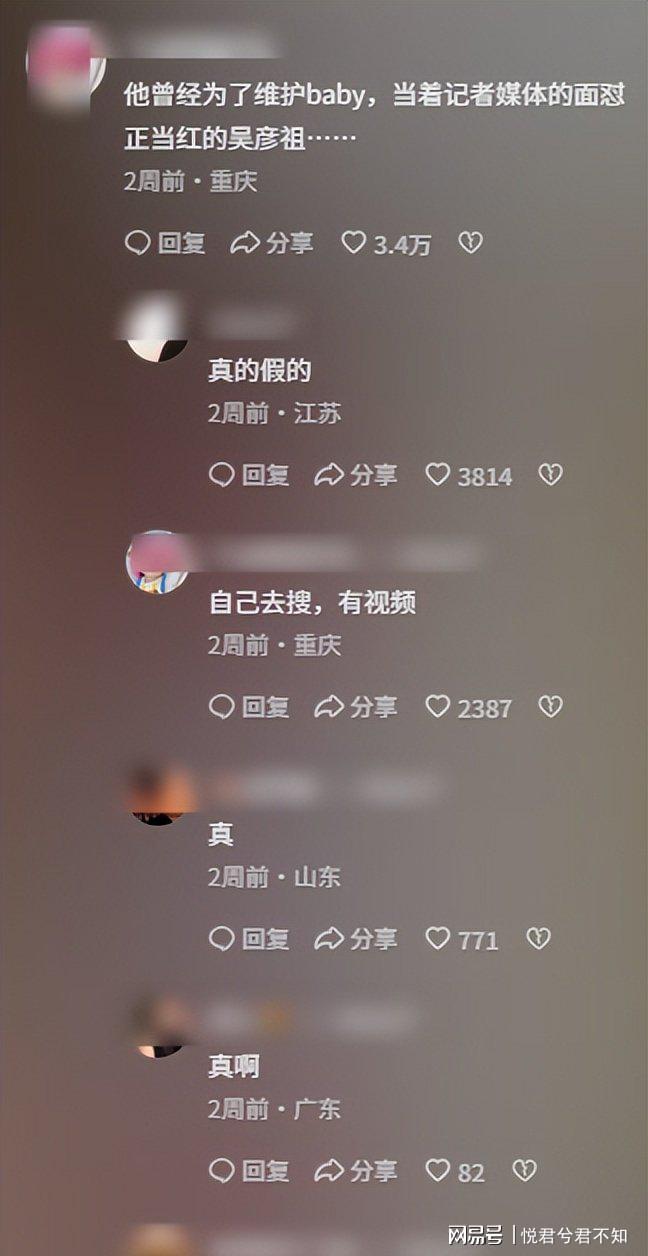Reply to 自己去搜,有视频 comment
The width and height of the screenshot is (648, 1256).
[249, 707]
